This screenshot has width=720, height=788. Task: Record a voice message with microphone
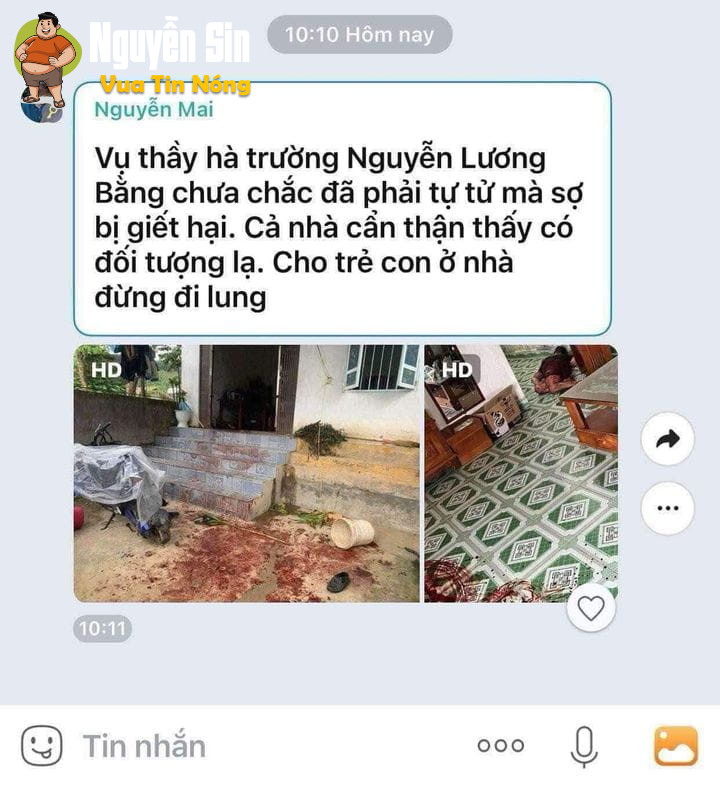584,746
